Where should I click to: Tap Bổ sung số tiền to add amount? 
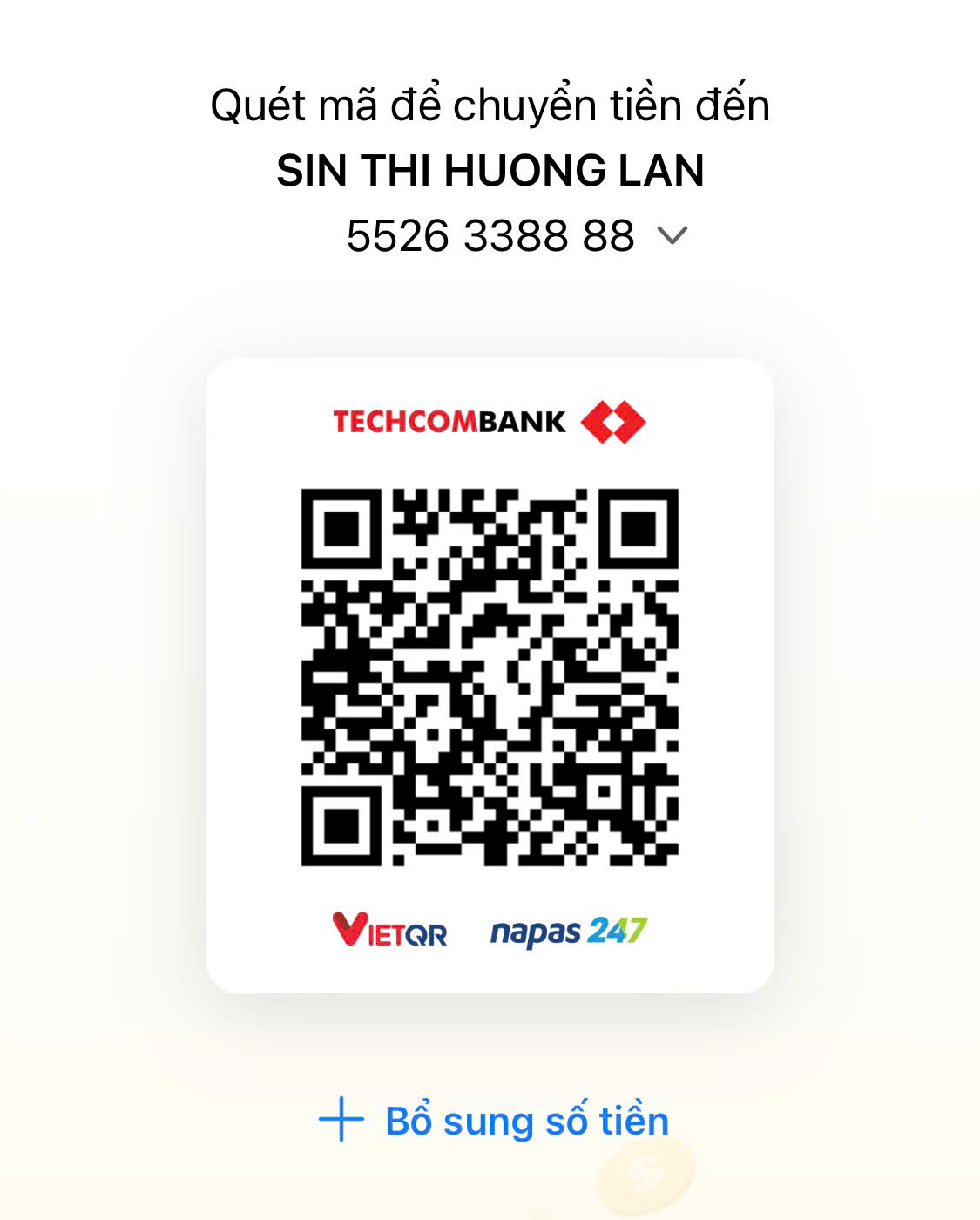(494, 1121)
